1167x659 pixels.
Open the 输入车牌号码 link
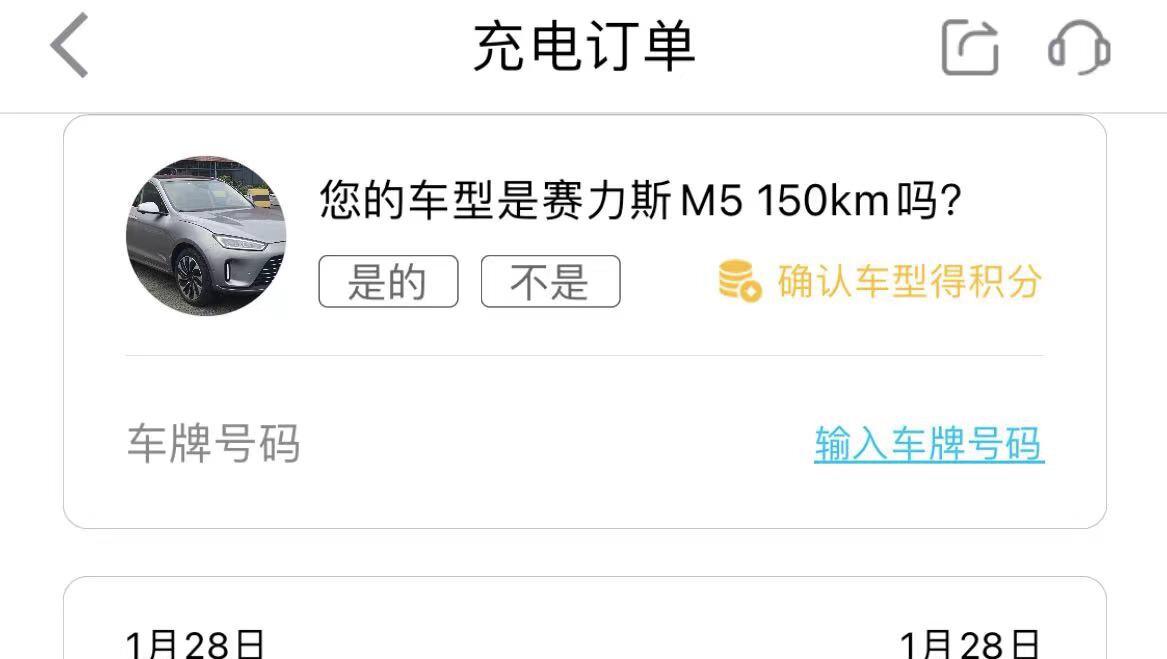929,444
